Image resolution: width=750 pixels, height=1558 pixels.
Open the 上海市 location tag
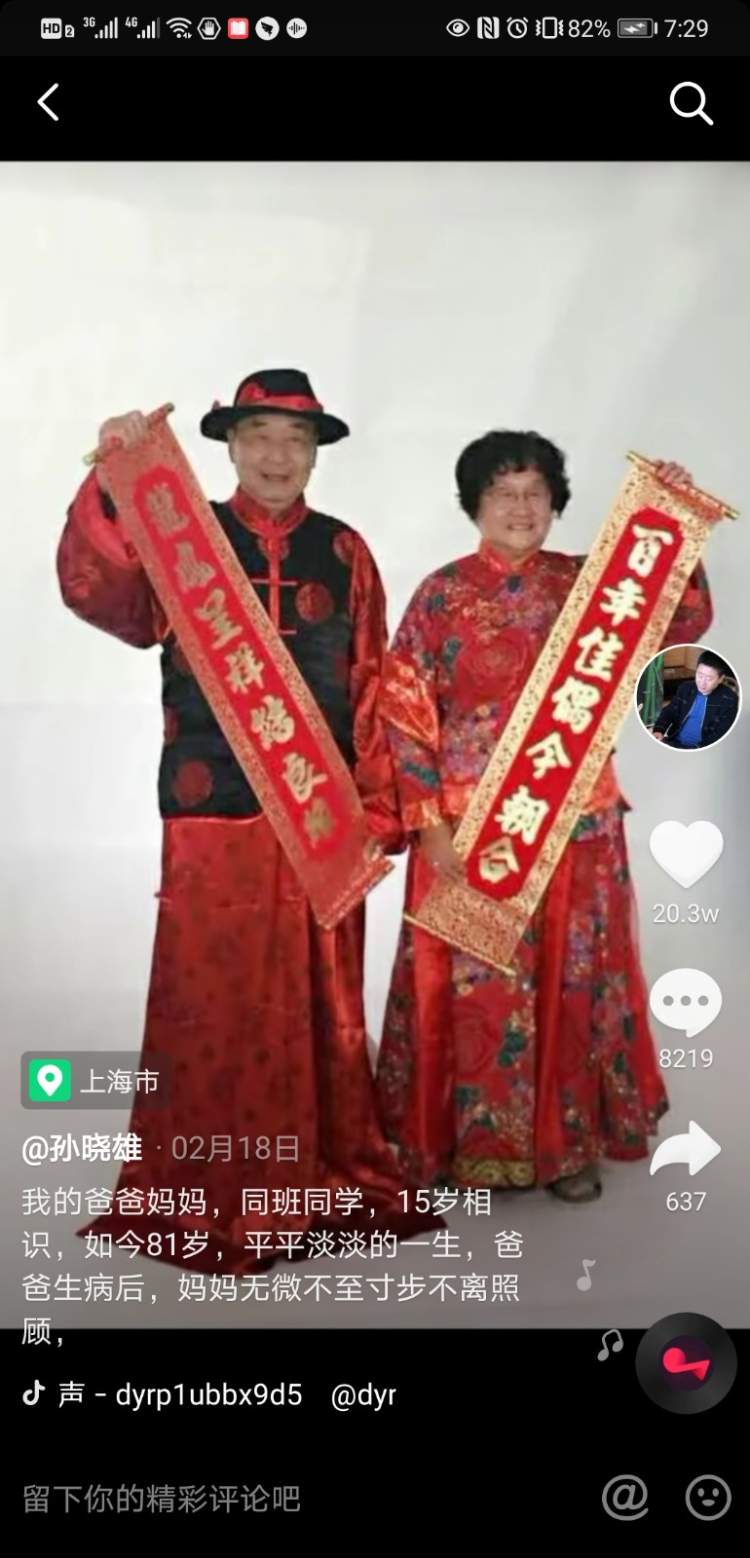point(97,1080)
